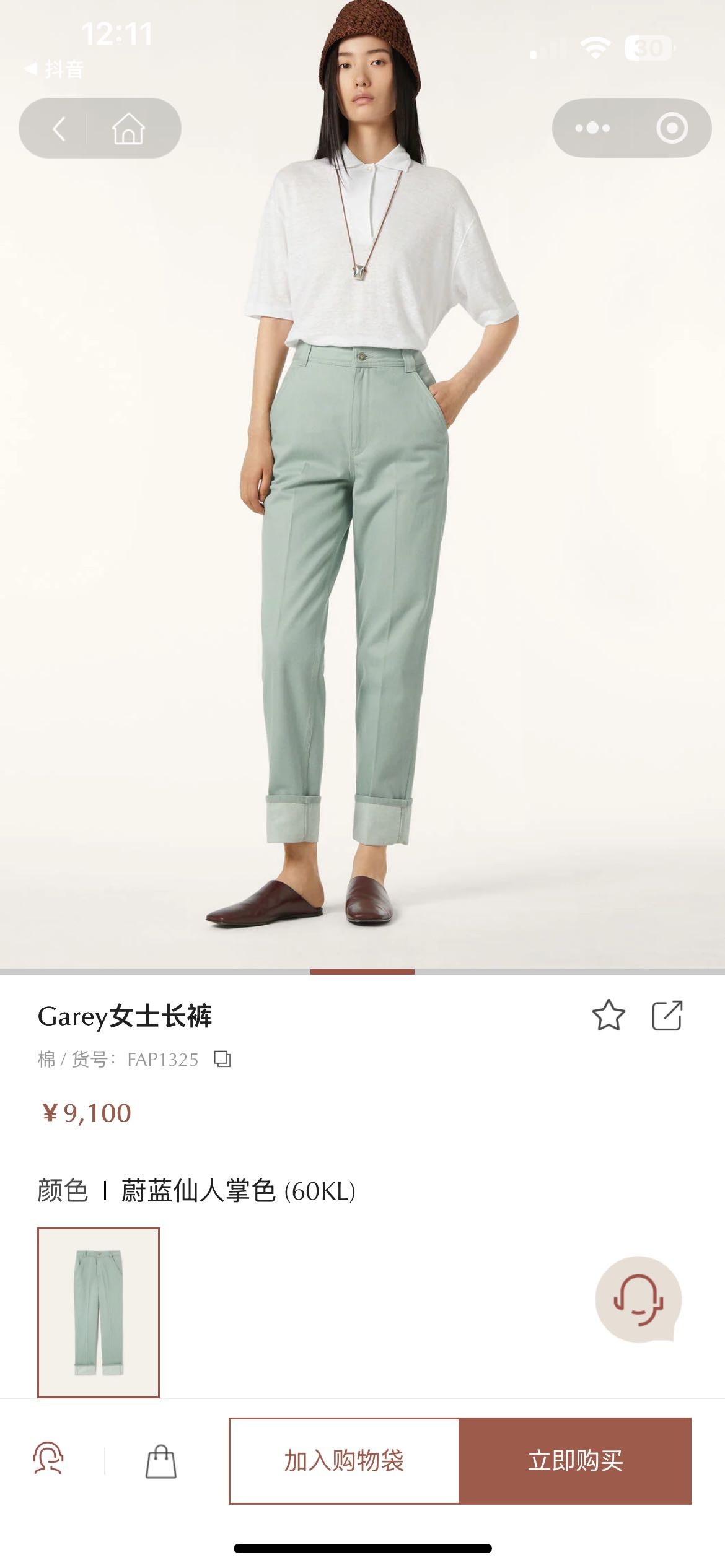Go back to the previous page
The height and width of the screenshot is (1568, 725).
[x=59, y=129]
